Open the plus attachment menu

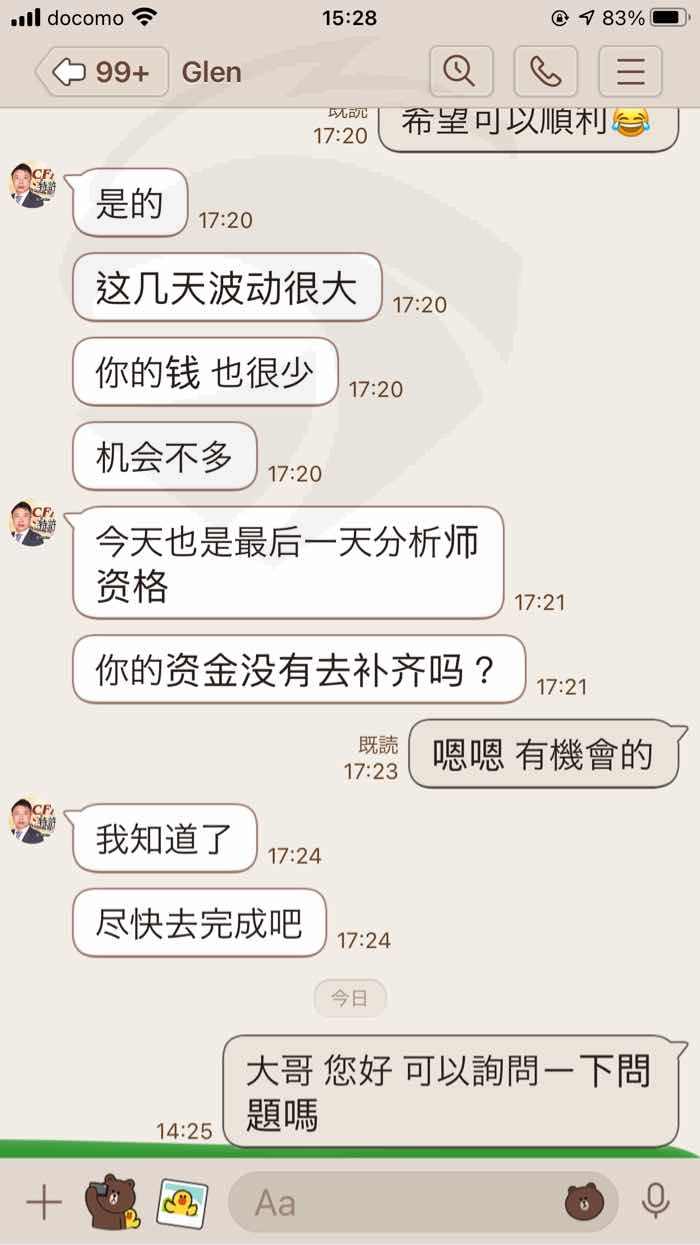(x=43, y=1202)
